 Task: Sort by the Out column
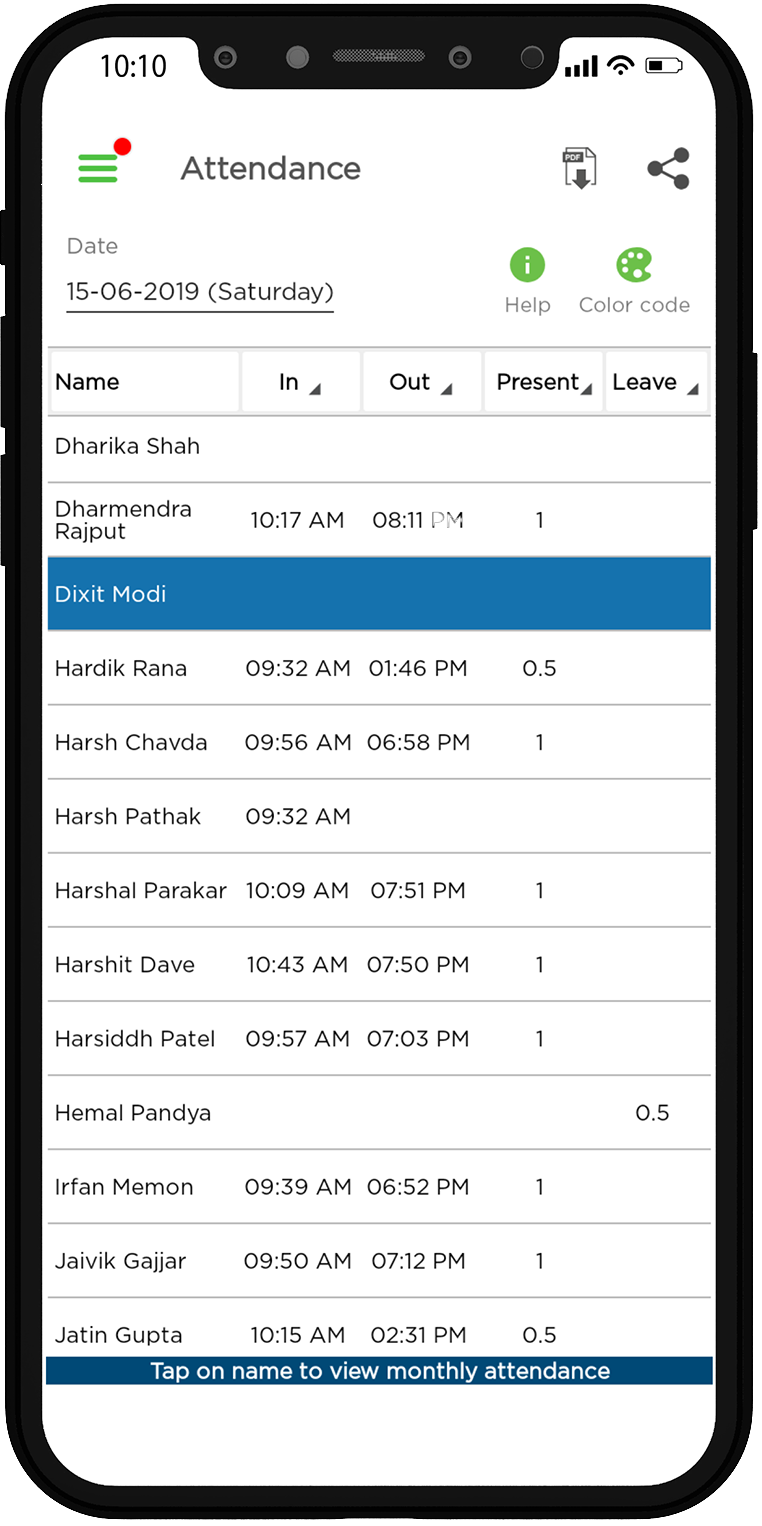tap(421, 382)
